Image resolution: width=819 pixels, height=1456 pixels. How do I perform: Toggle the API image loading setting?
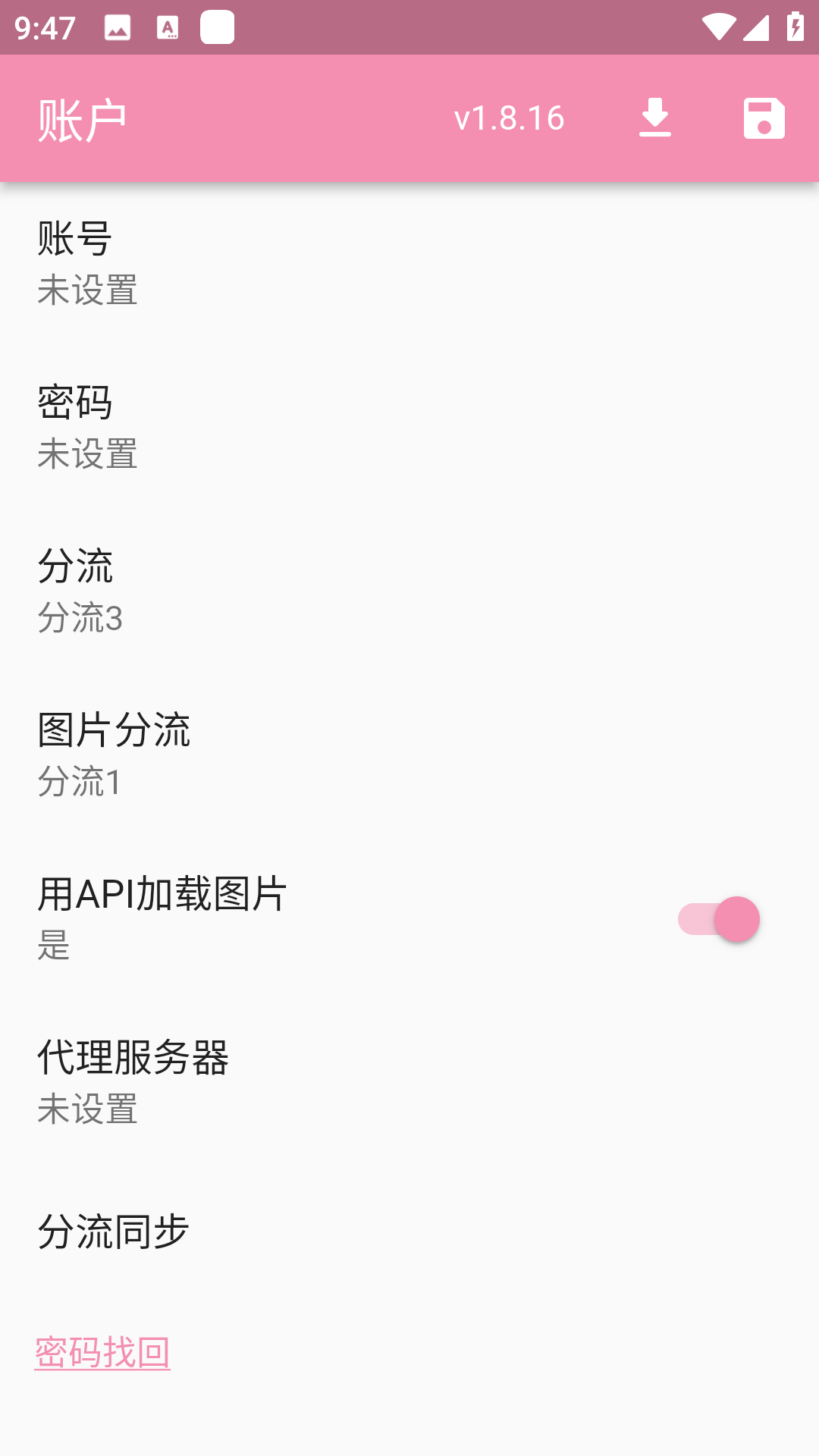(717, 918)
